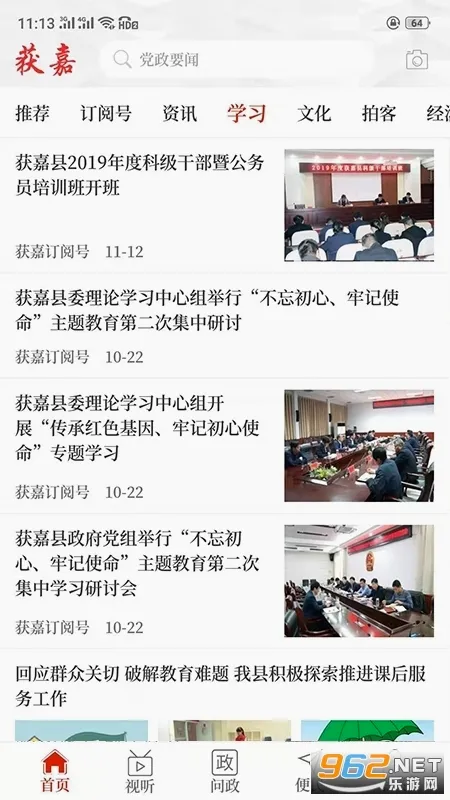Open article on 2019年度科级干部培训班开班
Viewport: 450px width, 800px height.
pyautogui.click(x=225, y=205)
